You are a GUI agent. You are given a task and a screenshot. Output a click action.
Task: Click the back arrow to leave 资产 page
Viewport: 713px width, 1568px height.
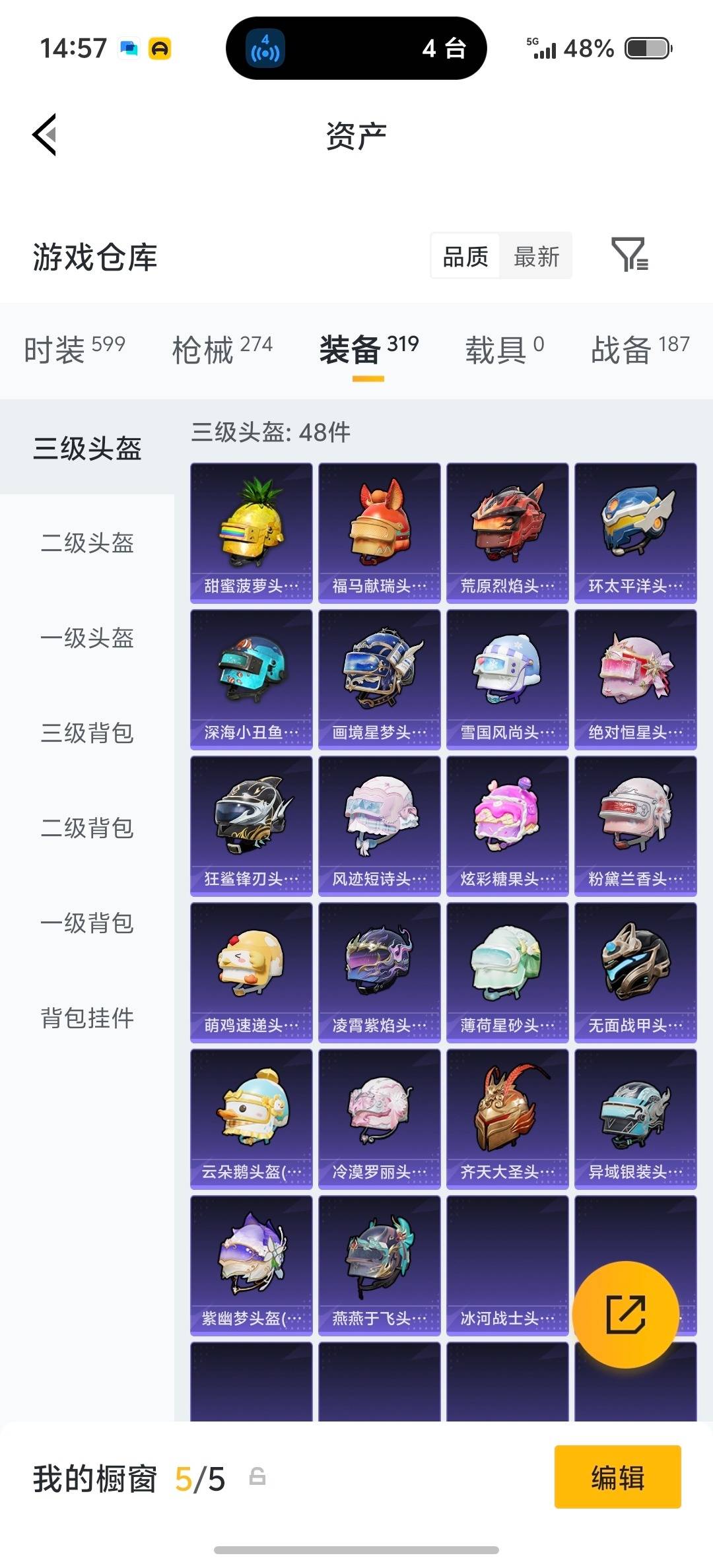coord(44,135)
